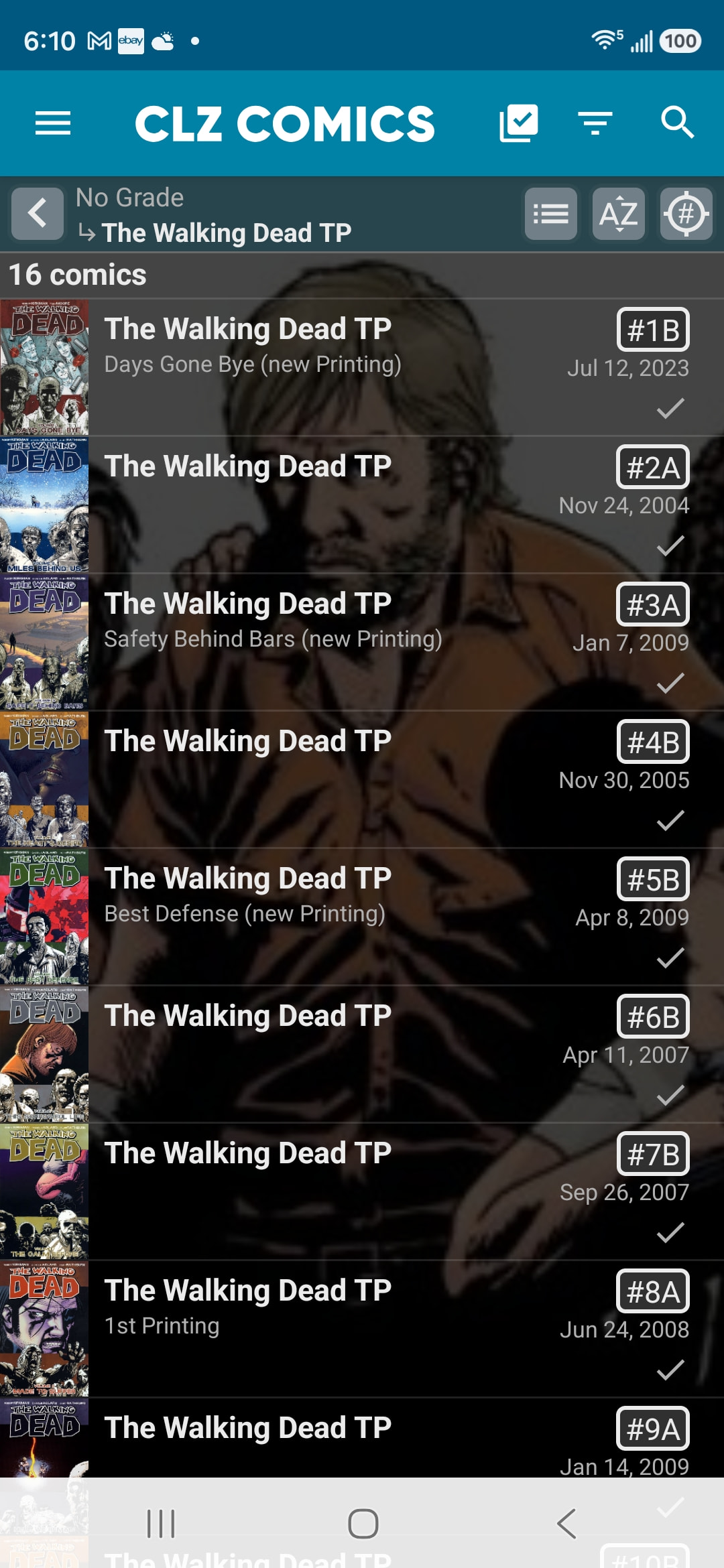
Task: Open issue #9A from Jan 14, 2009
Action: point(362,1438)
